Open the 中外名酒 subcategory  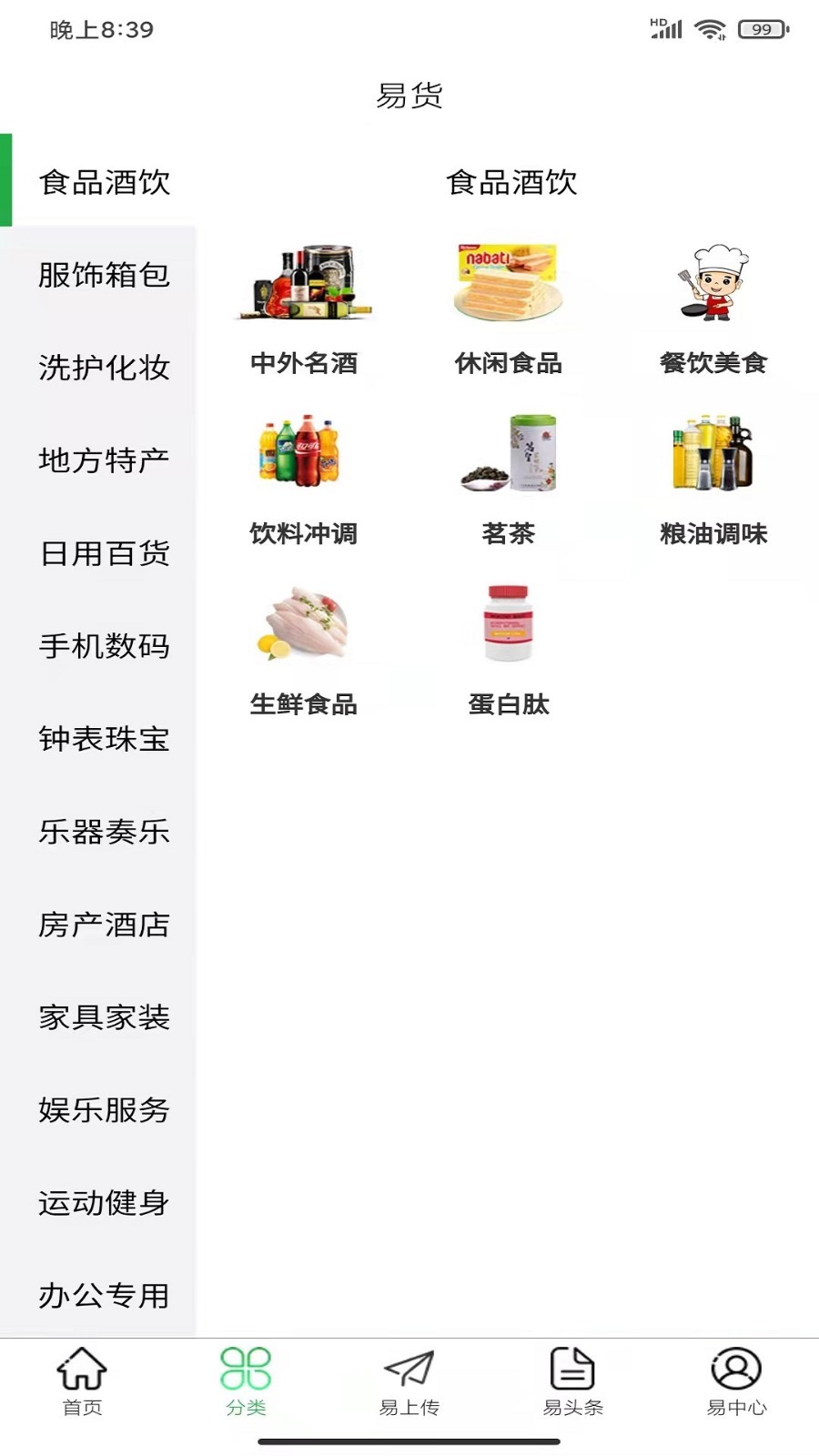pos(304,309)
